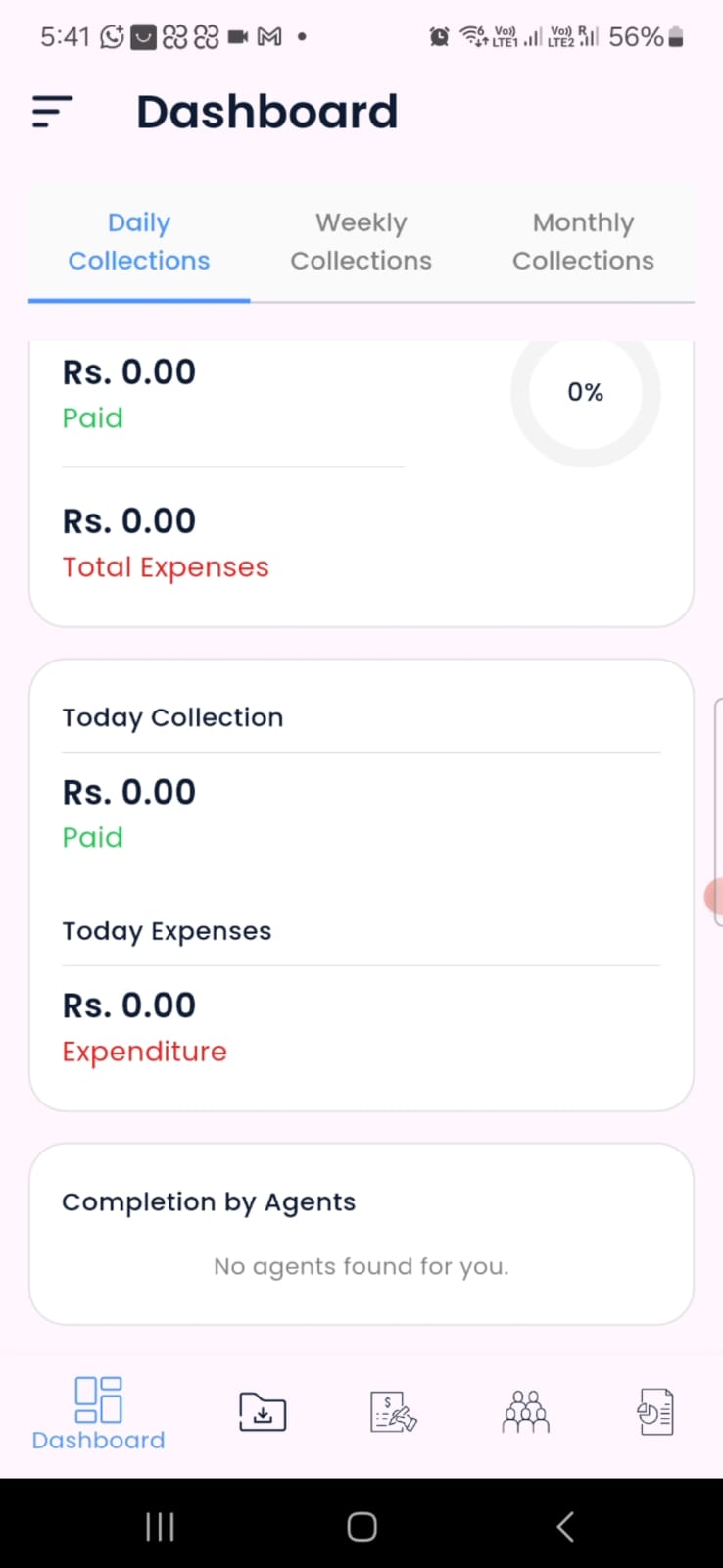
Task: Tap the Expenditure label in red
Action: point(144,1051)
